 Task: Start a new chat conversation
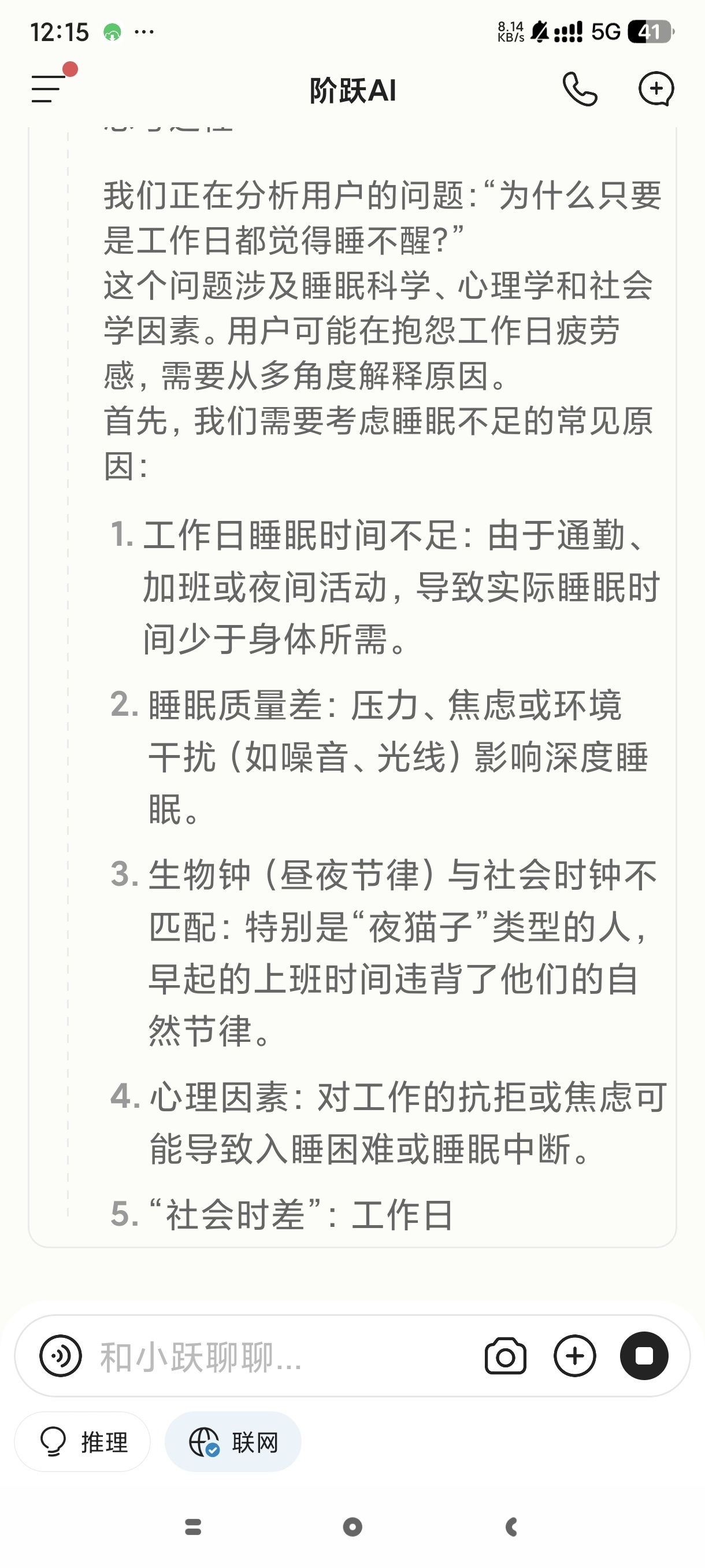(x=656, y=90)
